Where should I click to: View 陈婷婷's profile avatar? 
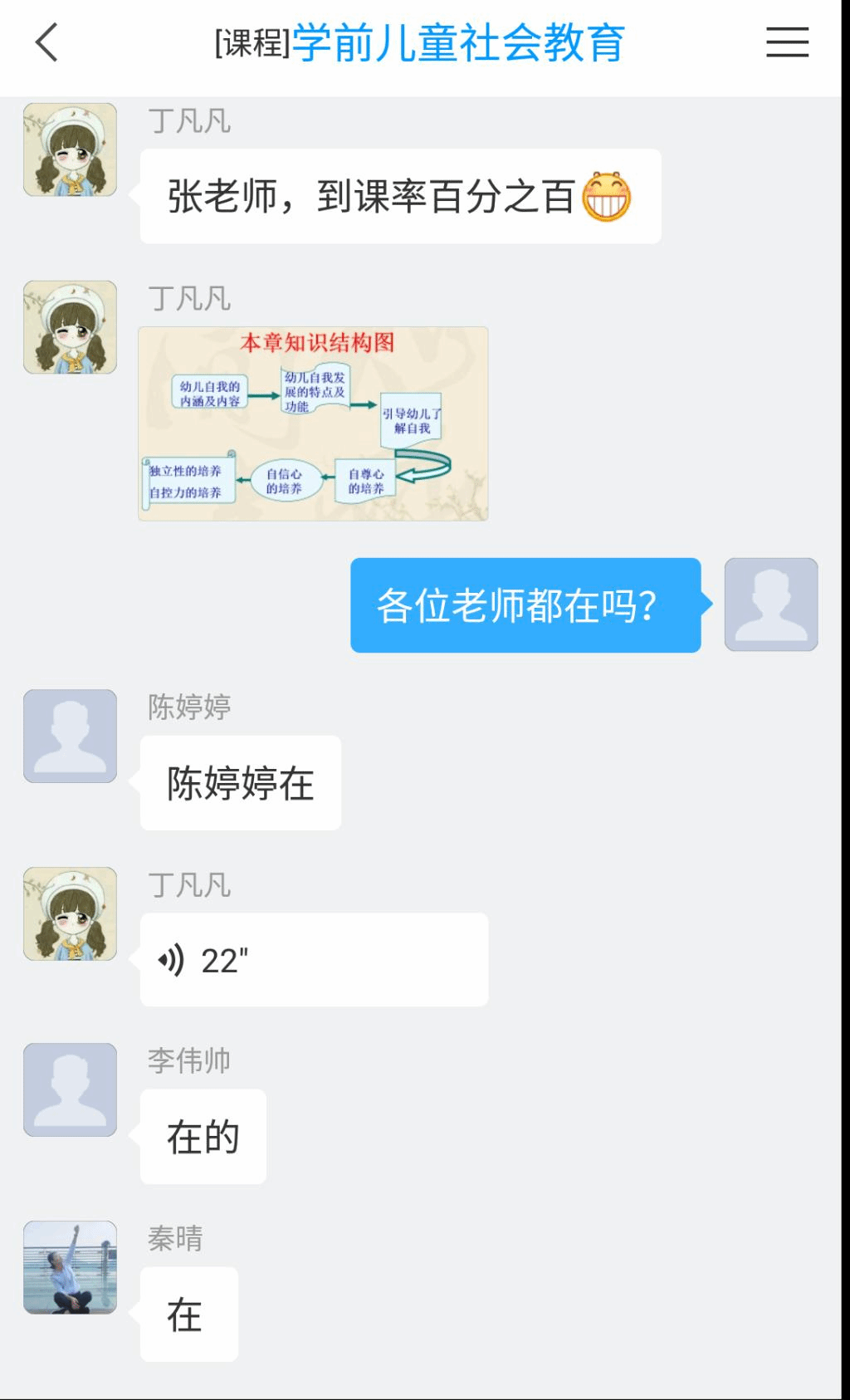[70, 736]
